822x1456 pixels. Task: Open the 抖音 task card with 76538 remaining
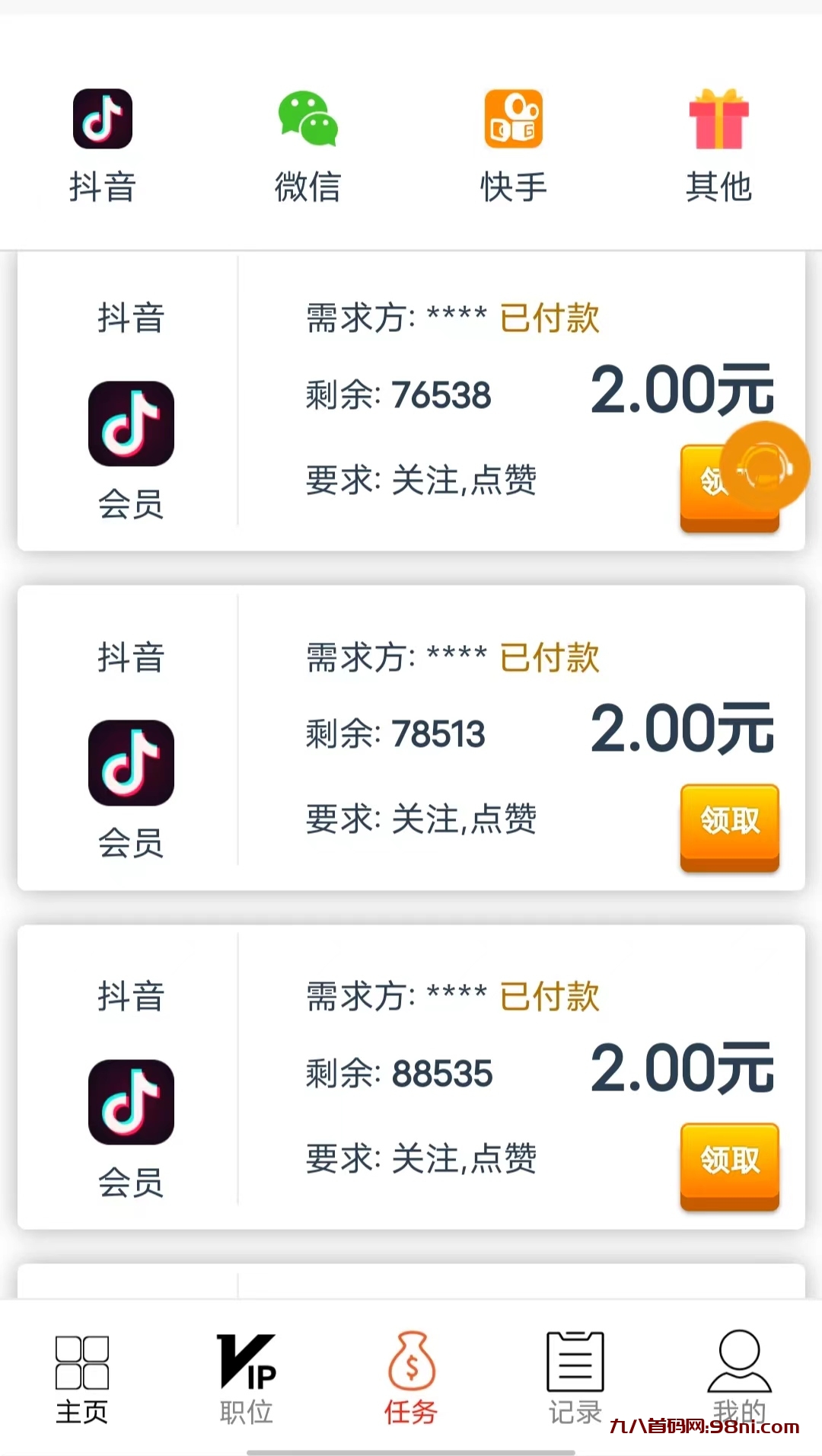pyautogui.click(x=411, y=400)
